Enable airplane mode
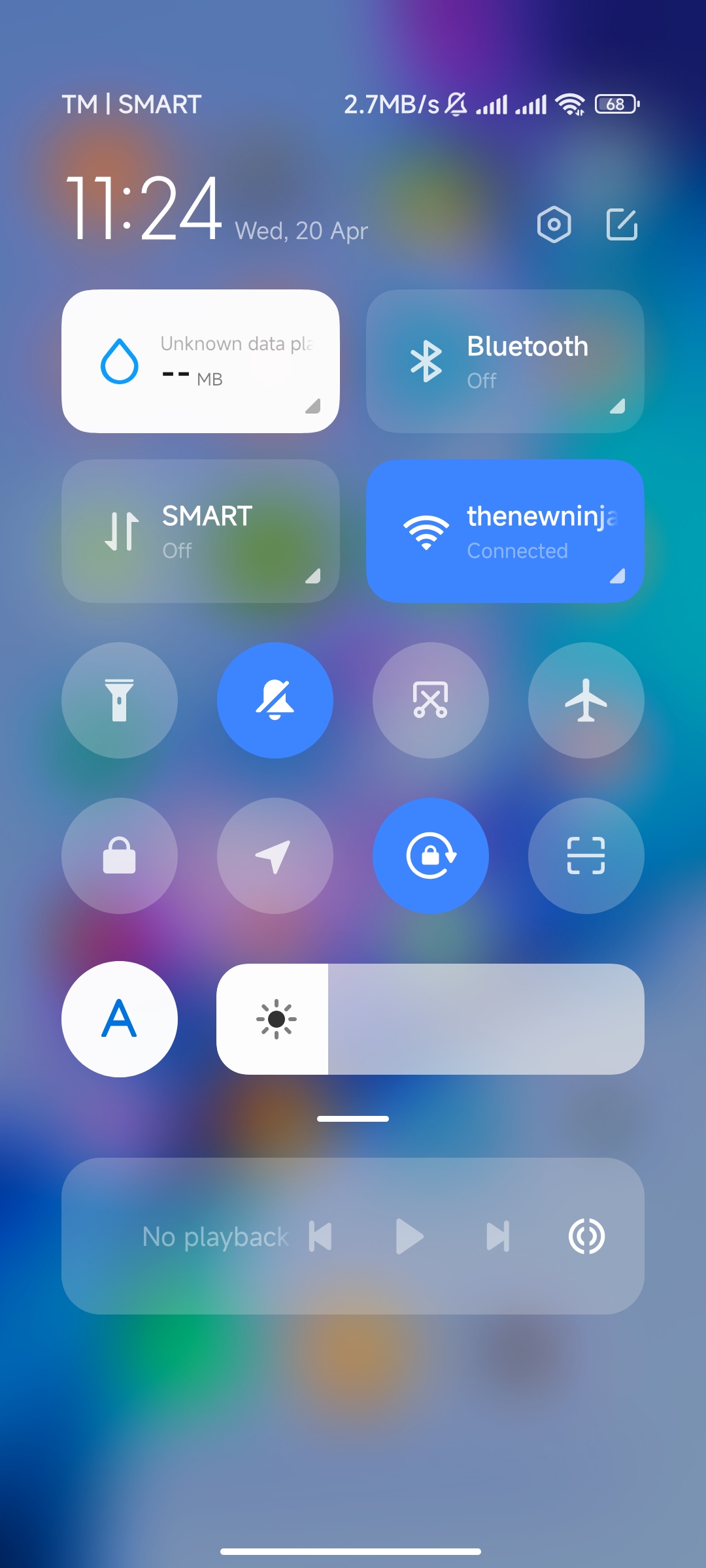Viewport: 706px width, 1568px height. tap(586, 700)
